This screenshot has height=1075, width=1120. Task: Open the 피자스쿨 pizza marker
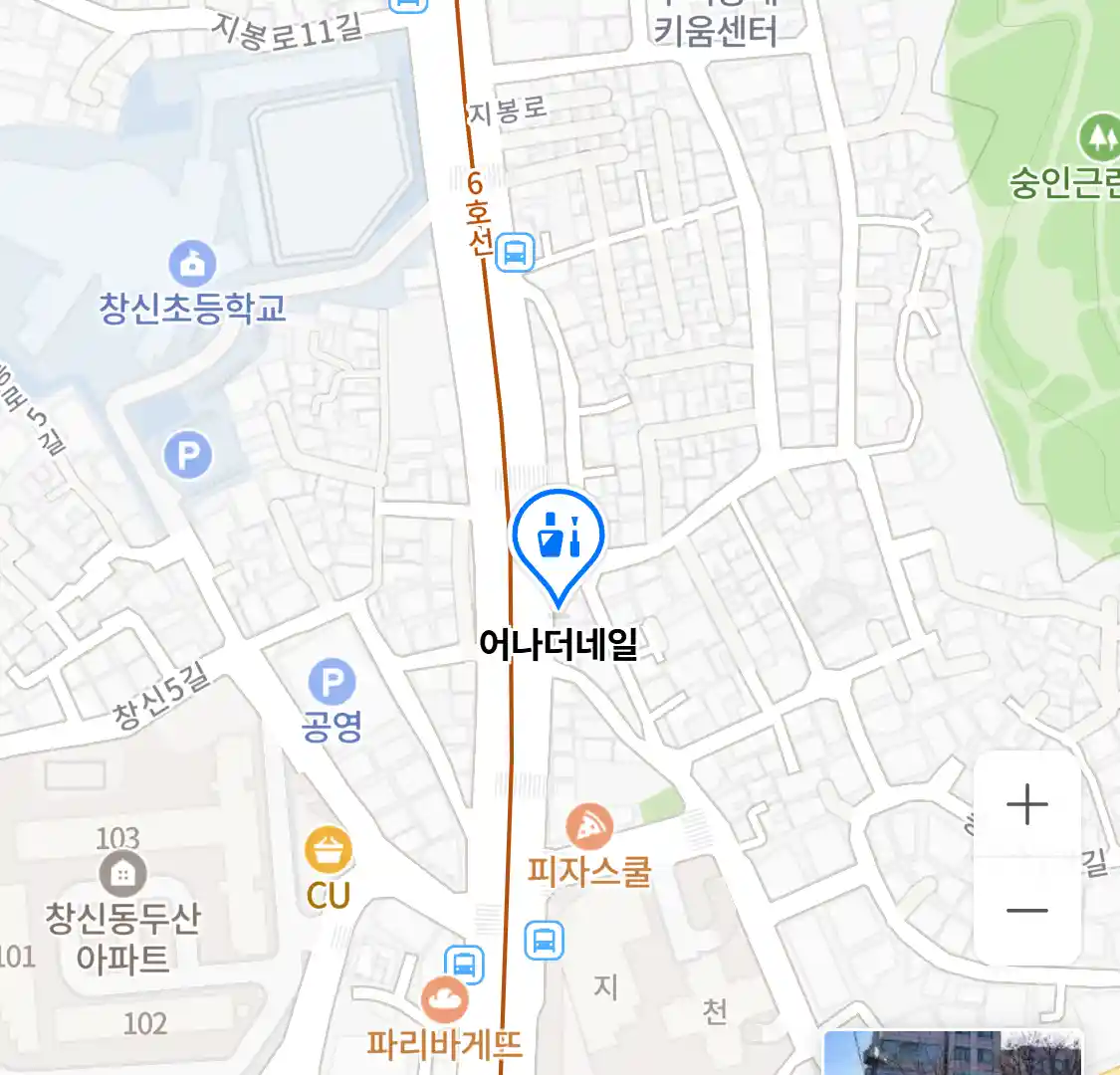(x=589, y=827)
